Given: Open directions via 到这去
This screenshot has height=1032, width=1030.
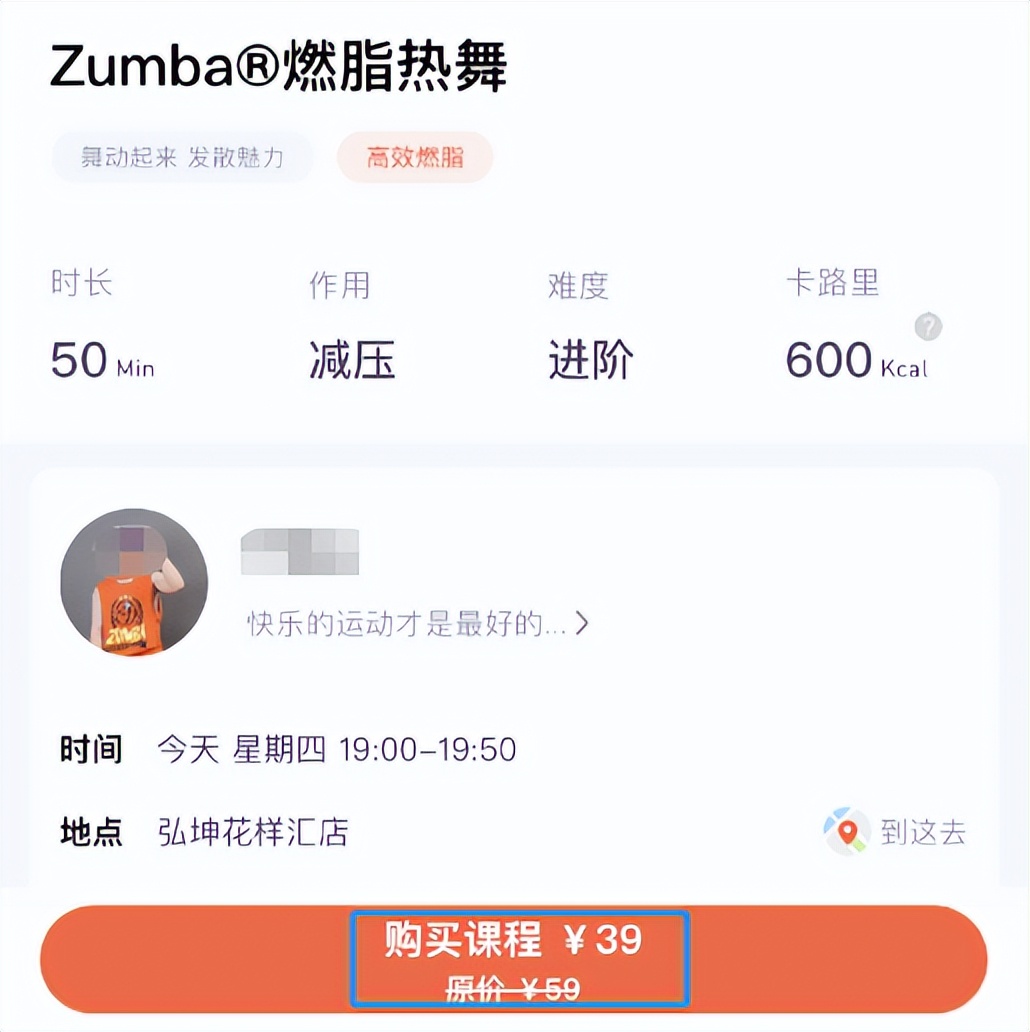Looking at the screenshot, I should (x=896, y=832).
